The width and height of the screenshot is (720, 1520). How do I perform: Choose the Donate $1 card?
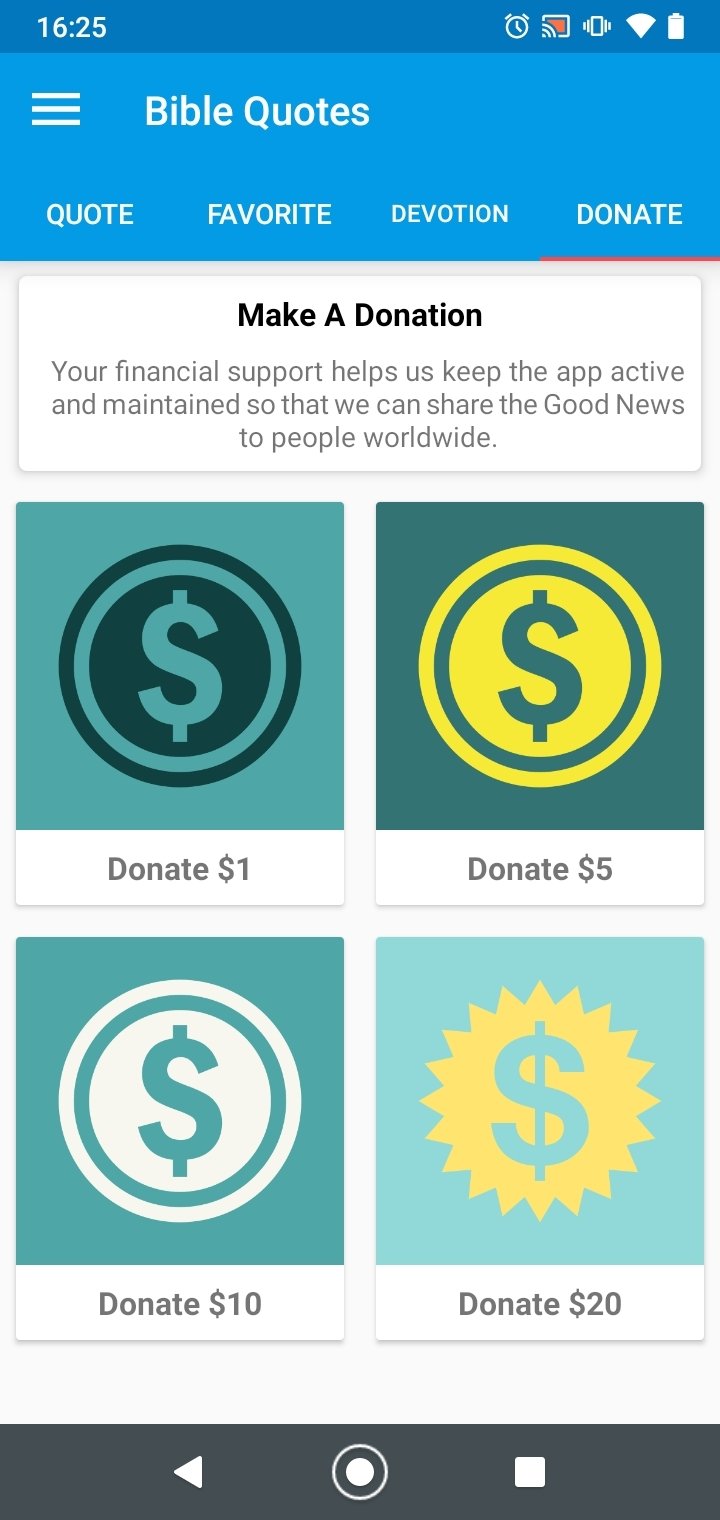coord(180,703)
